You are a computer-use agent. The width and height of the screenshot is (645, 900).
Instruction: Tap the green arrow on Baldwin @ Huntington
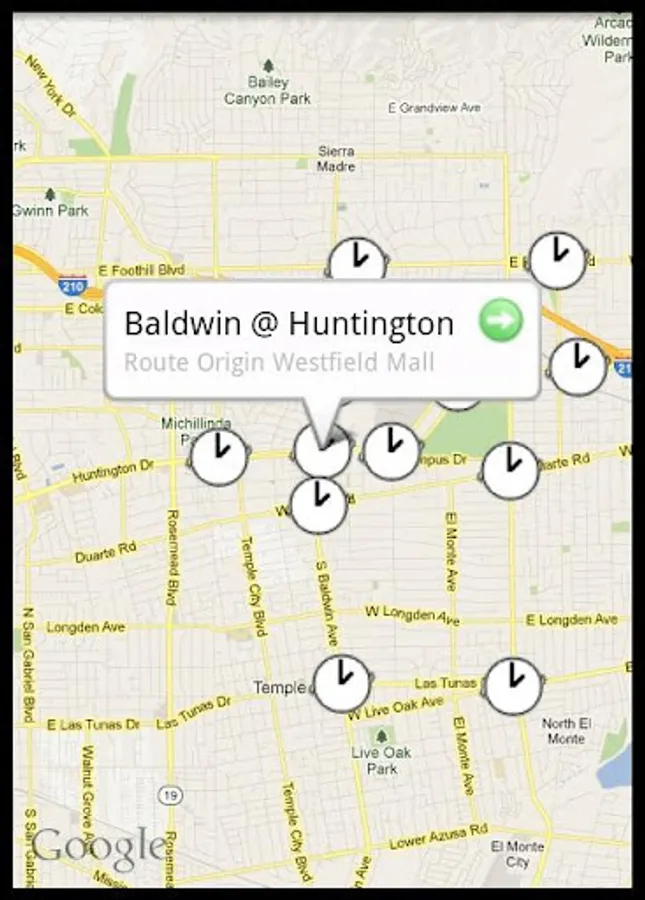point(501,321)
